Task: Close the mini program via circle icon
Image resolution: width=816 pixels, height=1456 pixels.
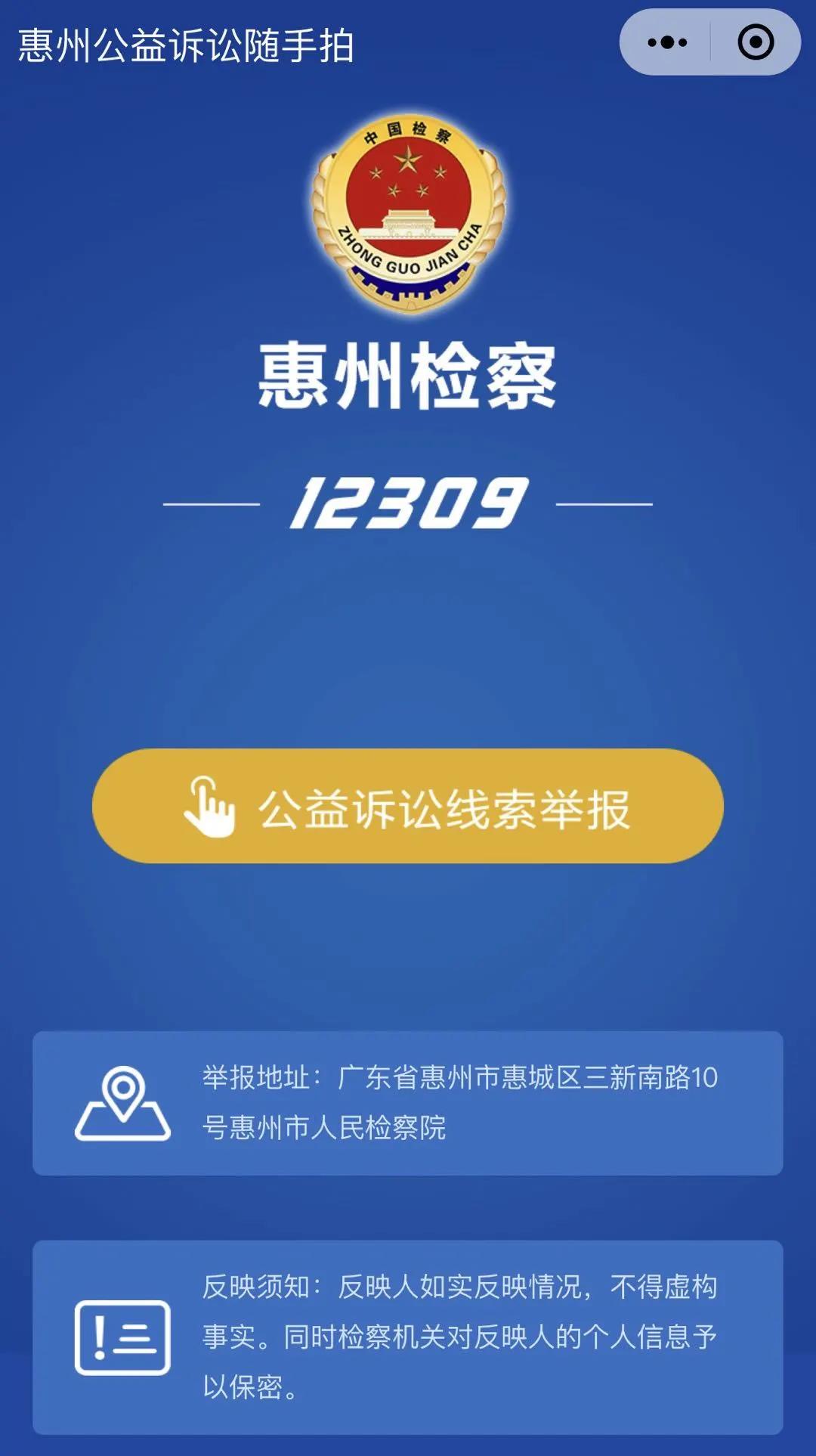Action: (x=756, y=42)
